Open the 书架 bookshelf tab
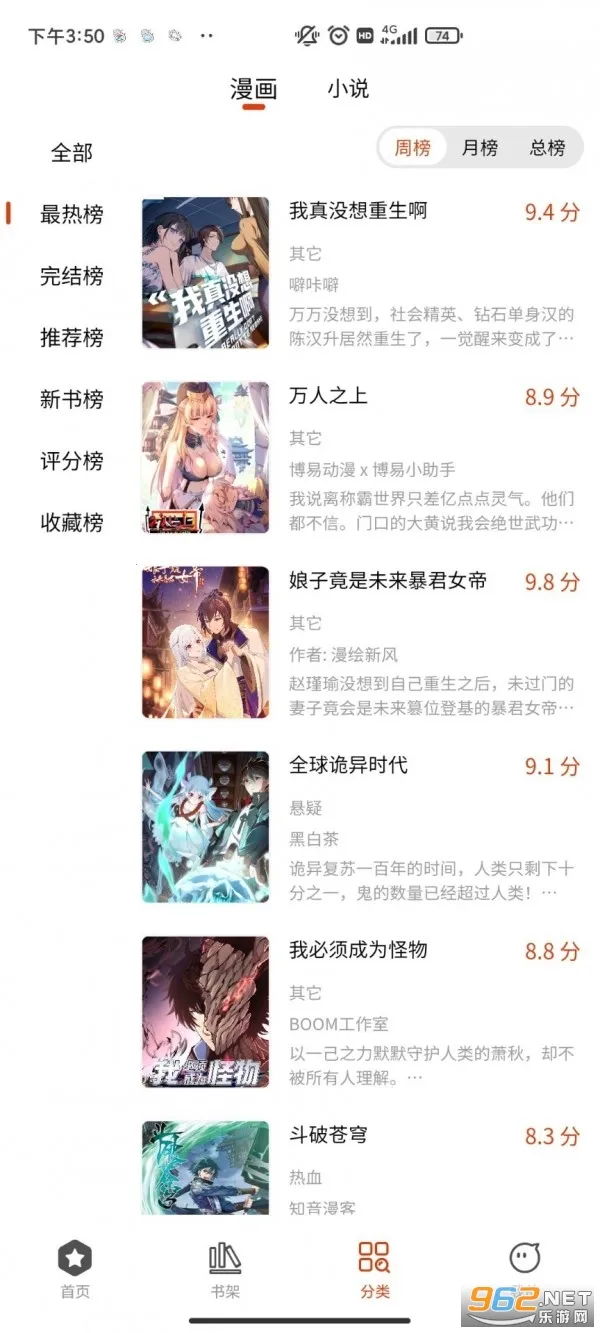The width and height of the screenshot is (600, 1333). 225,1268
